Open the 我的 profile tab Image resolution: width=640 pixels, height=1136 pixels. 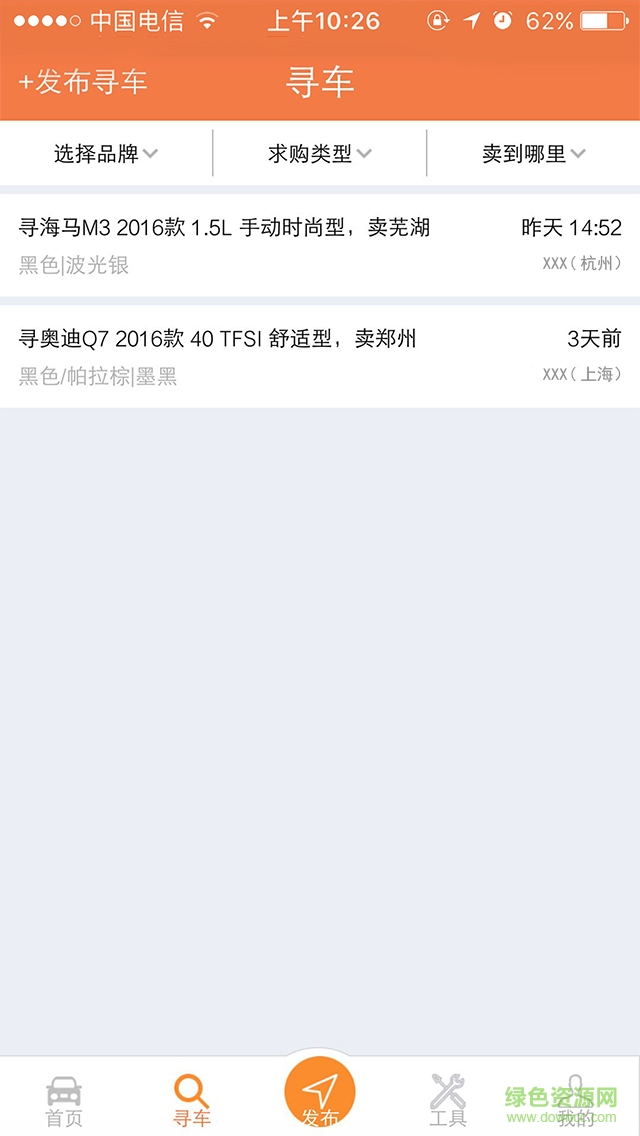coord(575,1099)
